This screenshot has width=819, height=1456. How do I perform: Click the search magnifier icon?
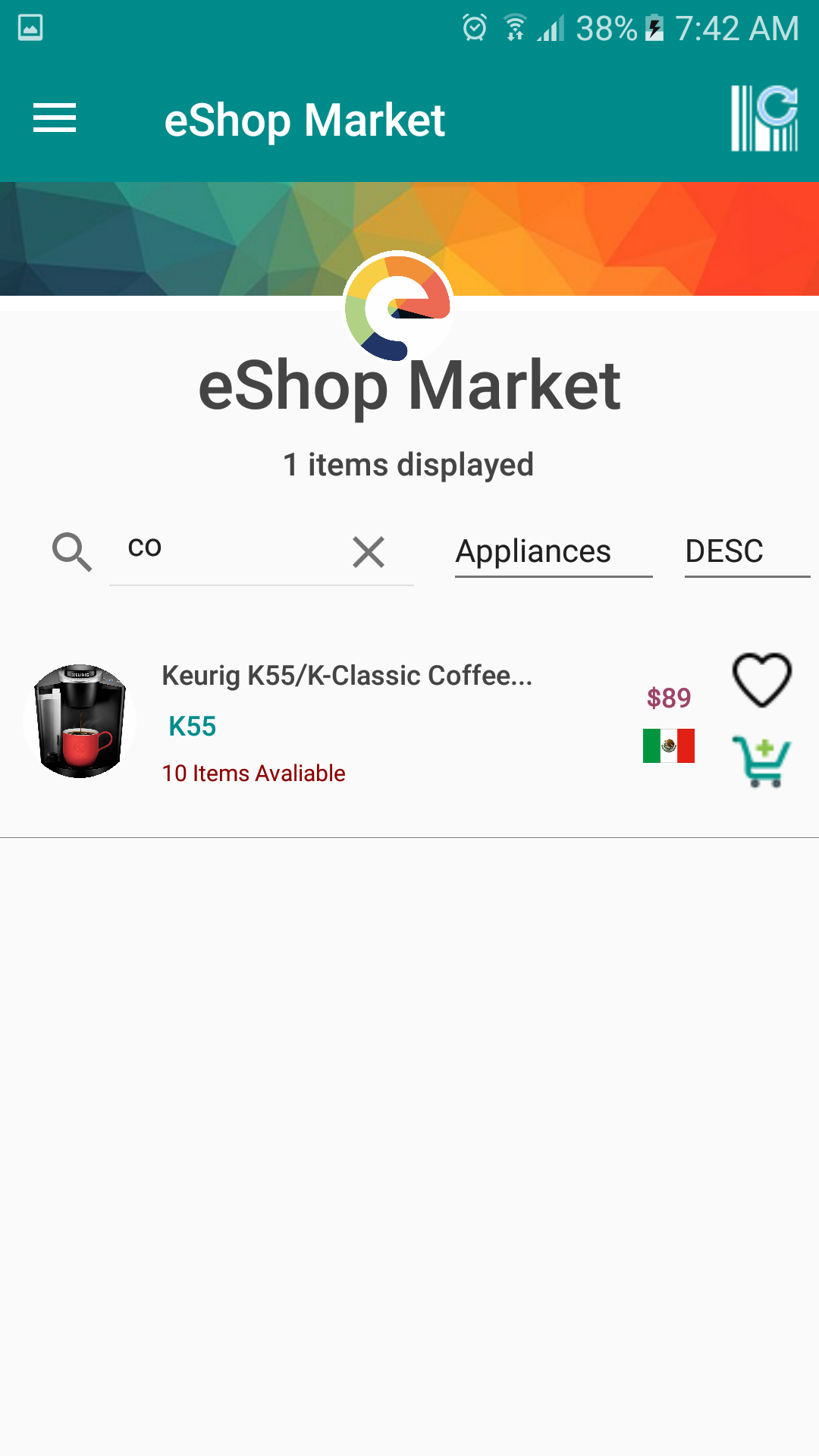pos(71,551)
